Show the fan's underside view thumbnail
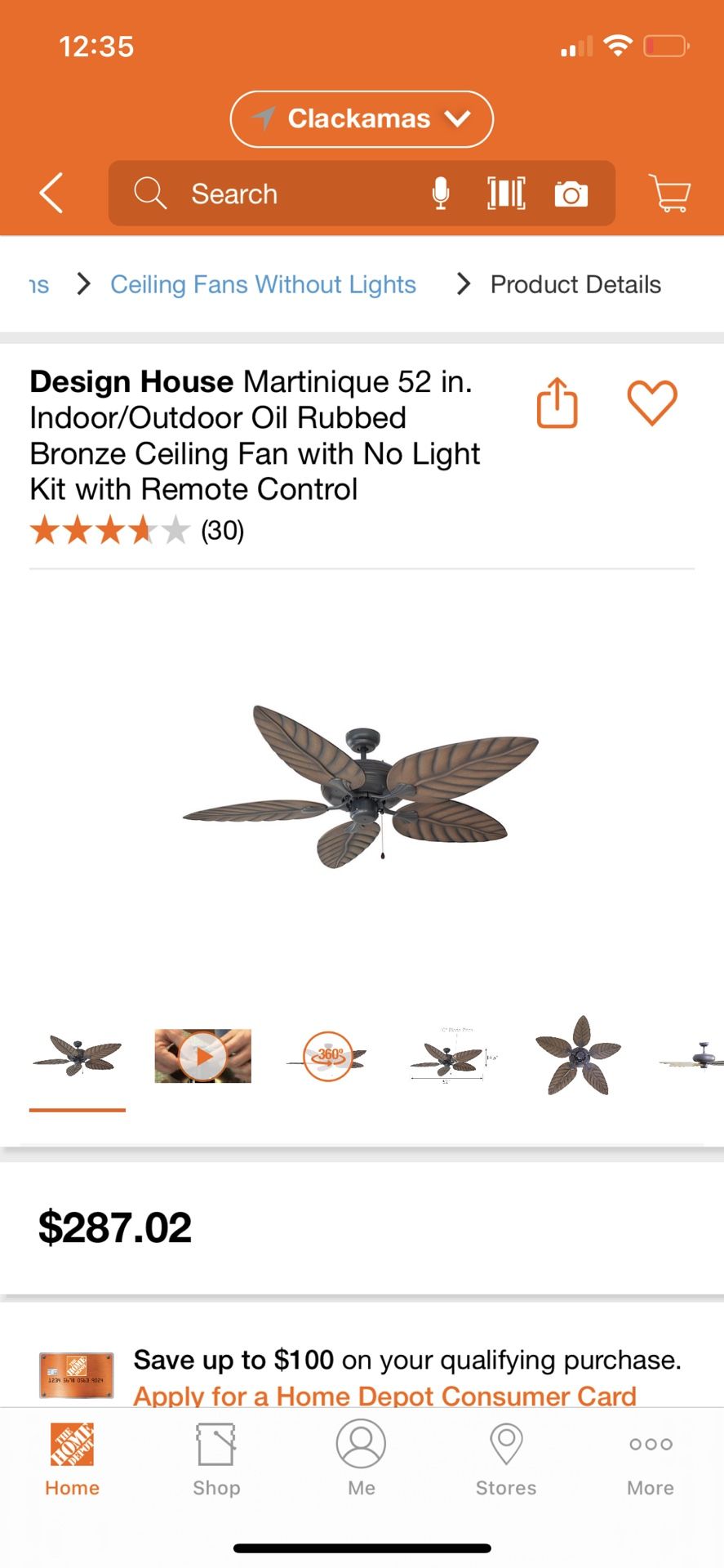The height and width of the screenshot is (1568, 724). (x=578, y=1056)
